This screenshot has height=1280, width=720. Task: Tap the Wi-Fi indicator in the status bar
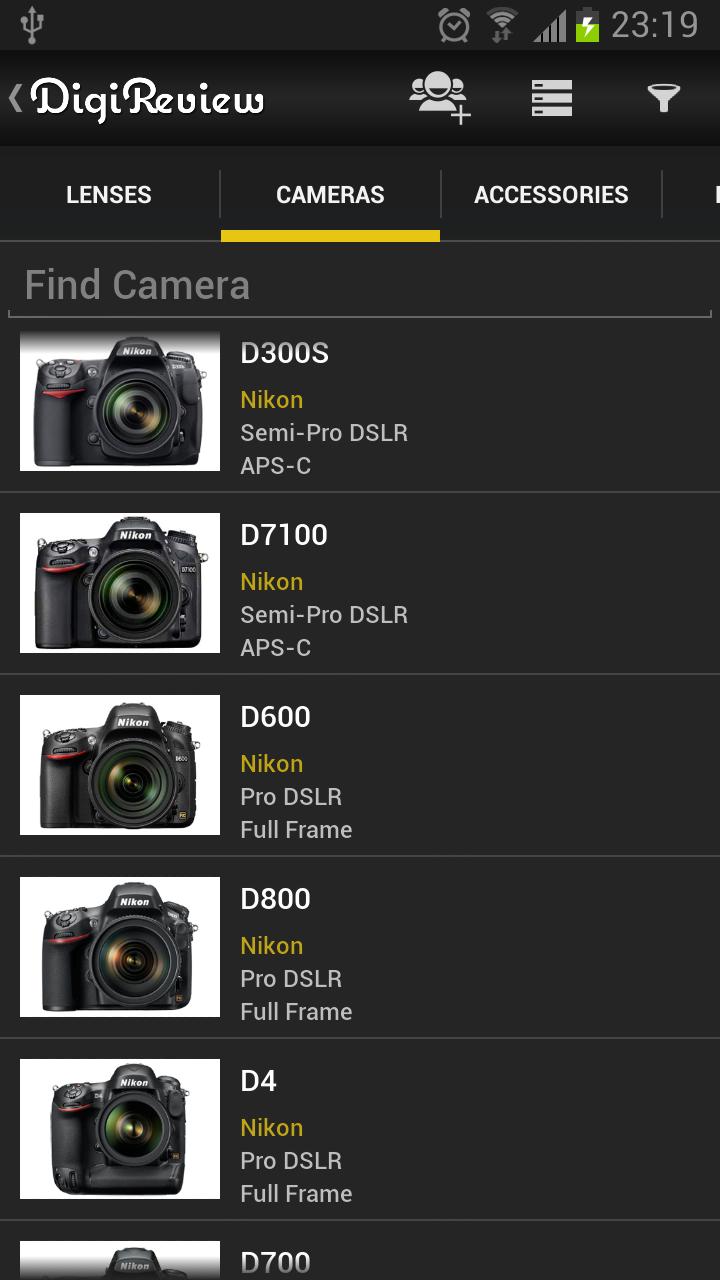tap(500, 25)
